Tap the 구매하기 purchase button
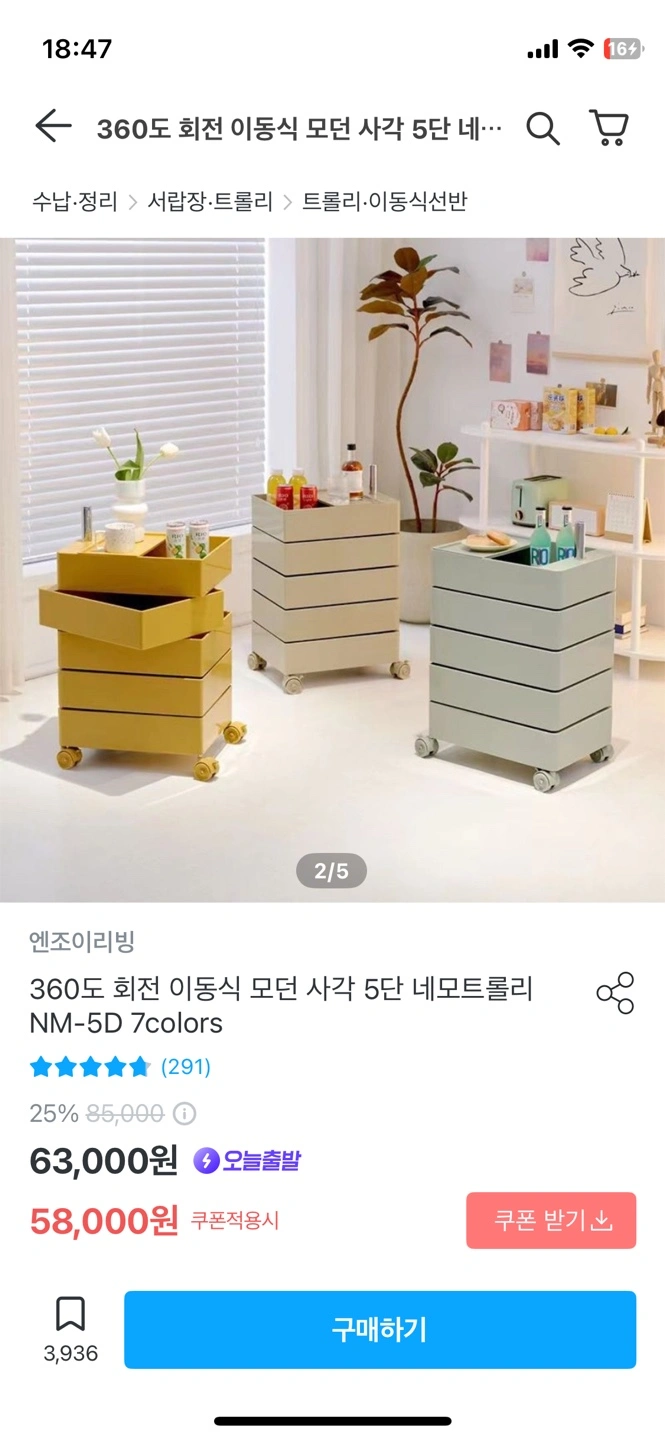The image size is (665, 1440). pyautogui.click(x=380, y=1329)
